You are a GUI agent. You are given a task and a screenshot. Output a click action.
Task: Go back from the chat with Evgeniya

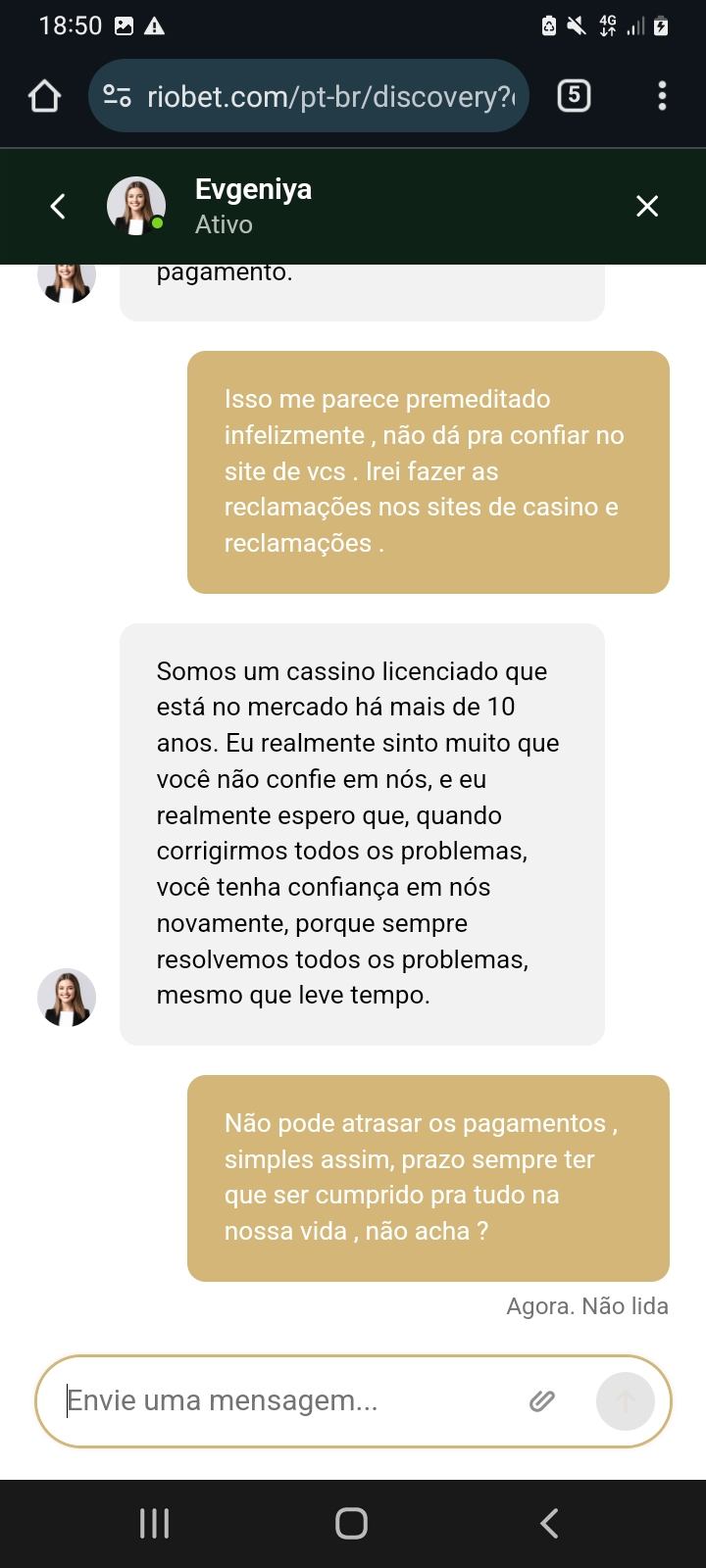tap(58, 207)
